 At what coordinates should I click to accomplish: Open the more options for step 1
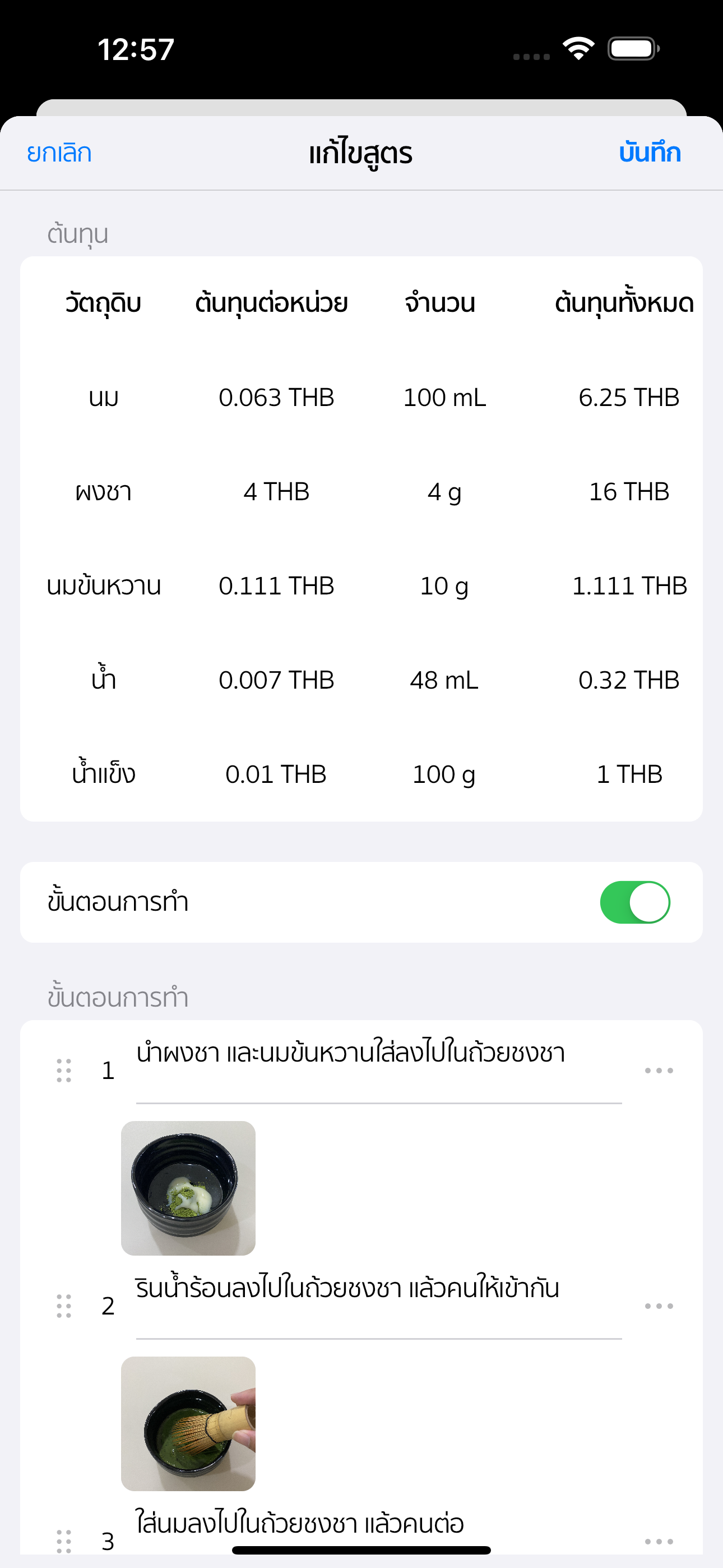[x=659, y=1070]
